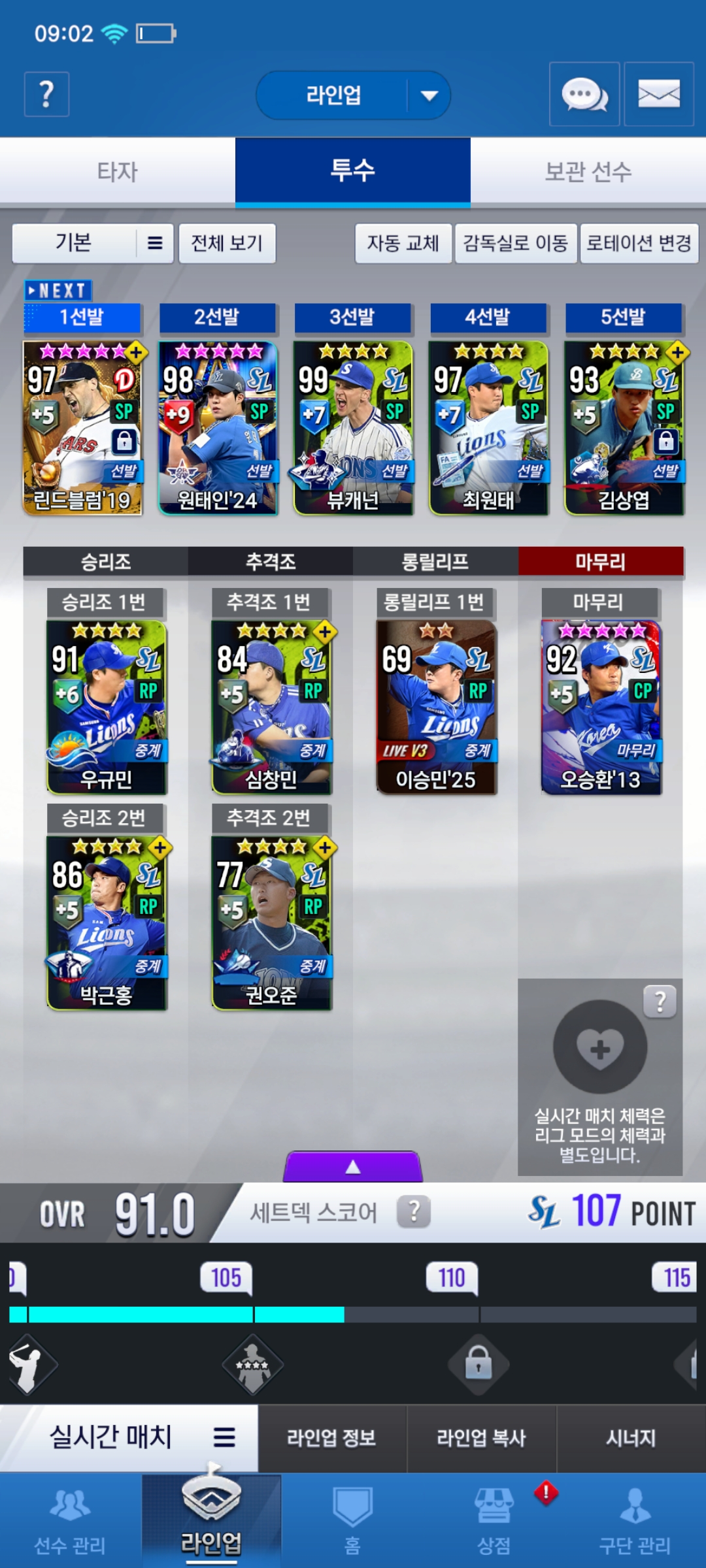This screenshot has height=1568, width=706.
Task: Open 라인업 정보
Action: tap(331, 1438)
